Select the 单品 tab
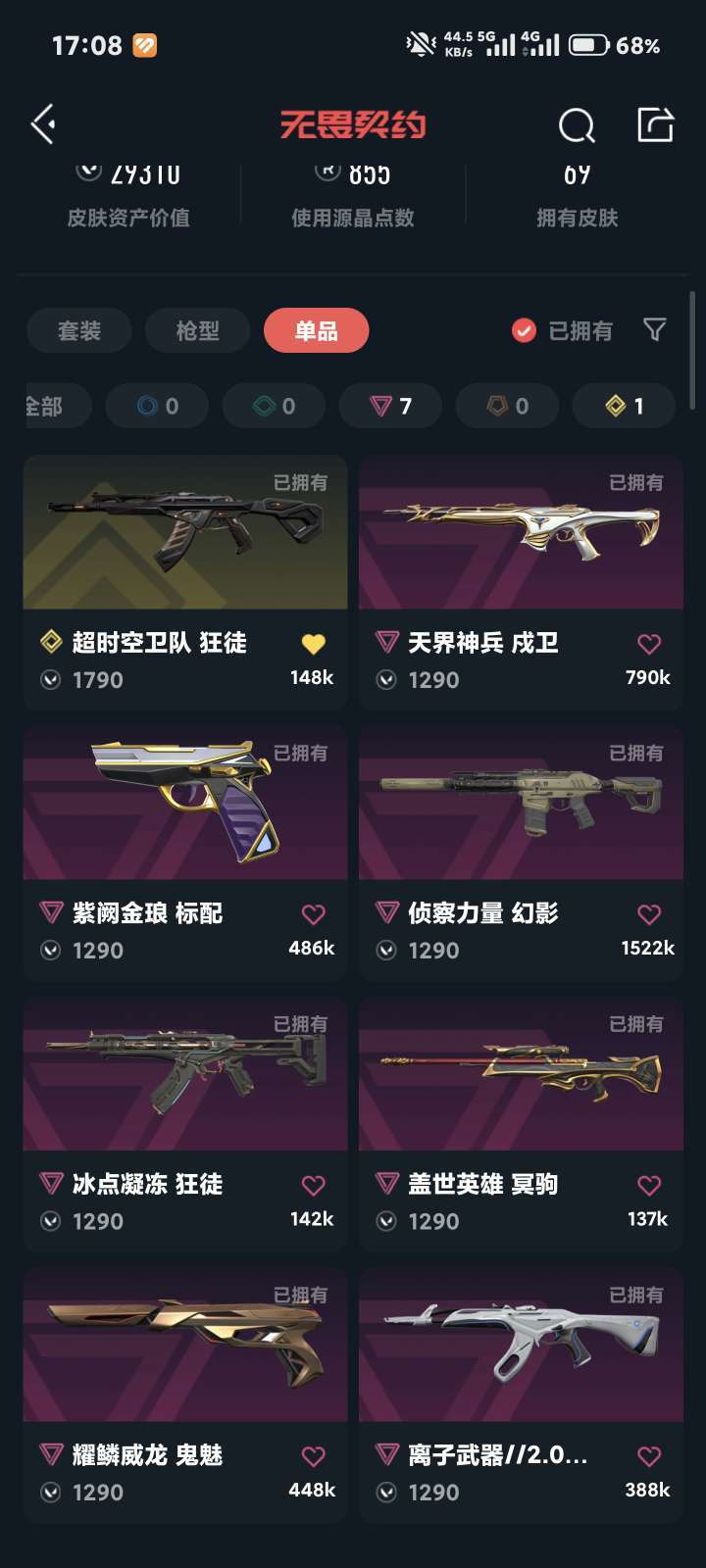The width and height of the screenshot is (706, 1568). coord(316,331)
